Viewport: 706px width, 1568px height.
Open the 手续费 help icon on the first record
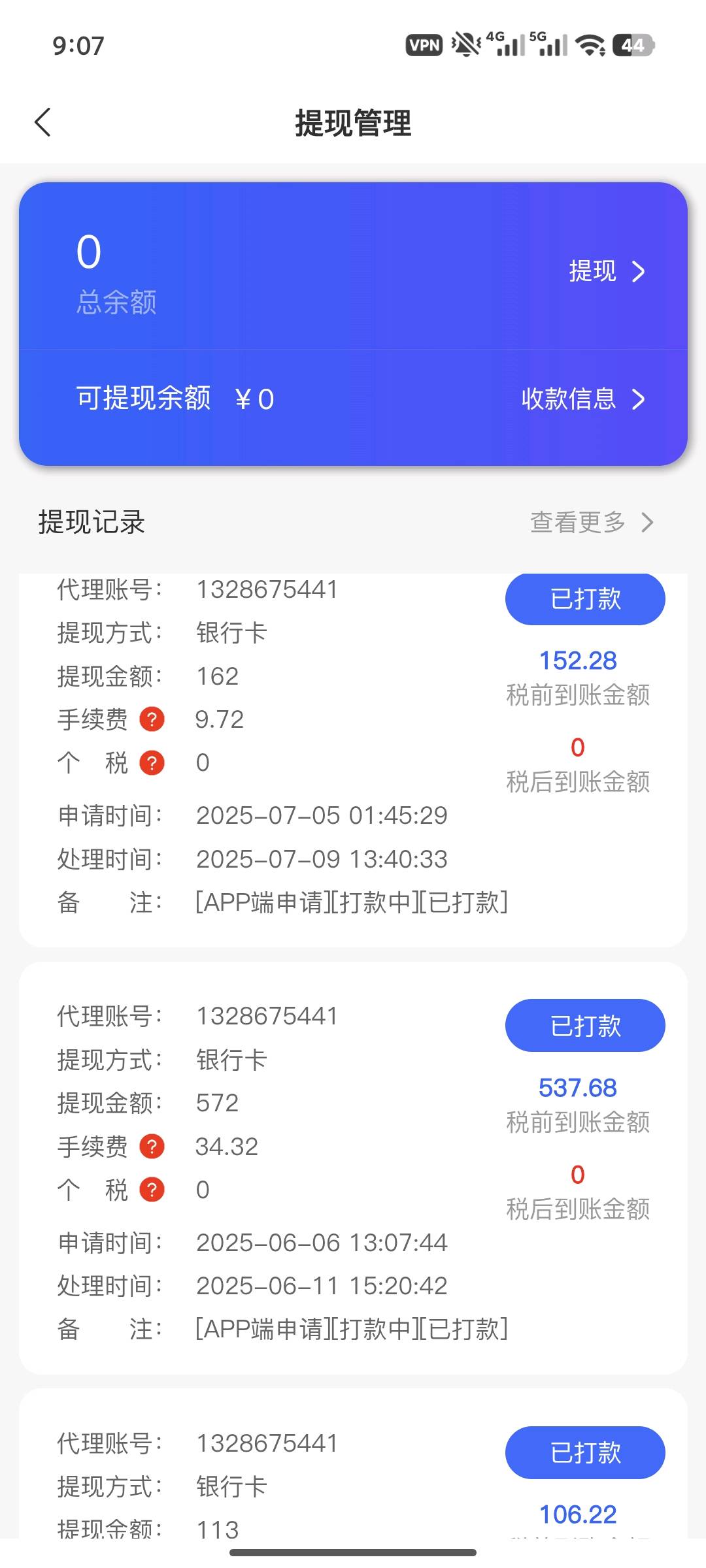coord(152,719)
